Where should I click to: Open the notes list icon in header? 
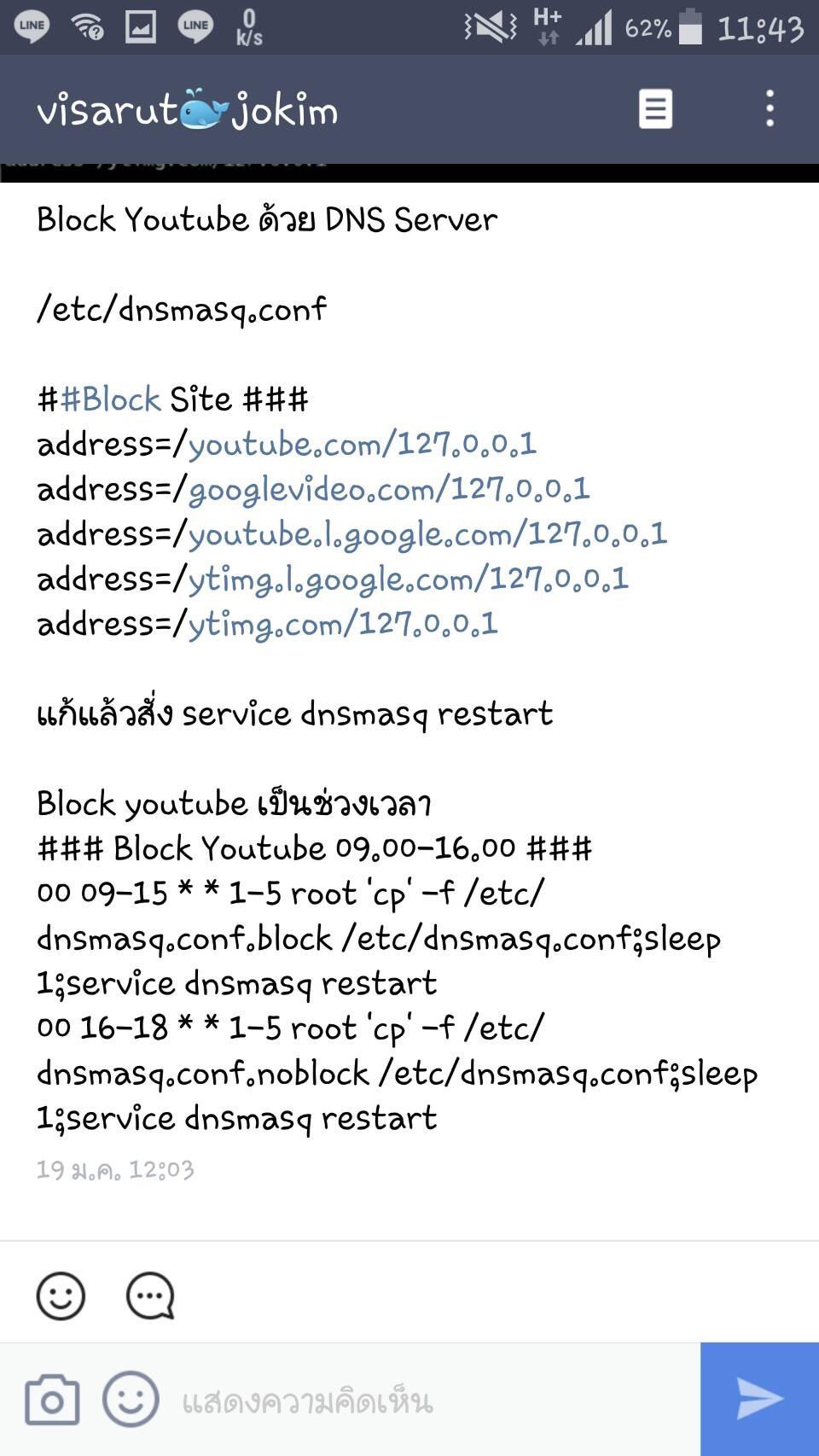[x=655, y=109]
